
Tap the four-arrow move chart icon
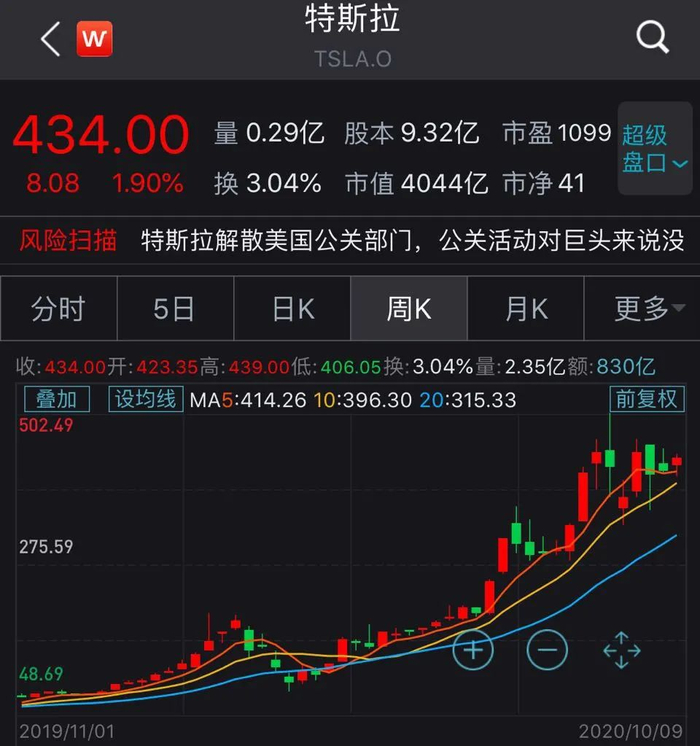(621, 650)
